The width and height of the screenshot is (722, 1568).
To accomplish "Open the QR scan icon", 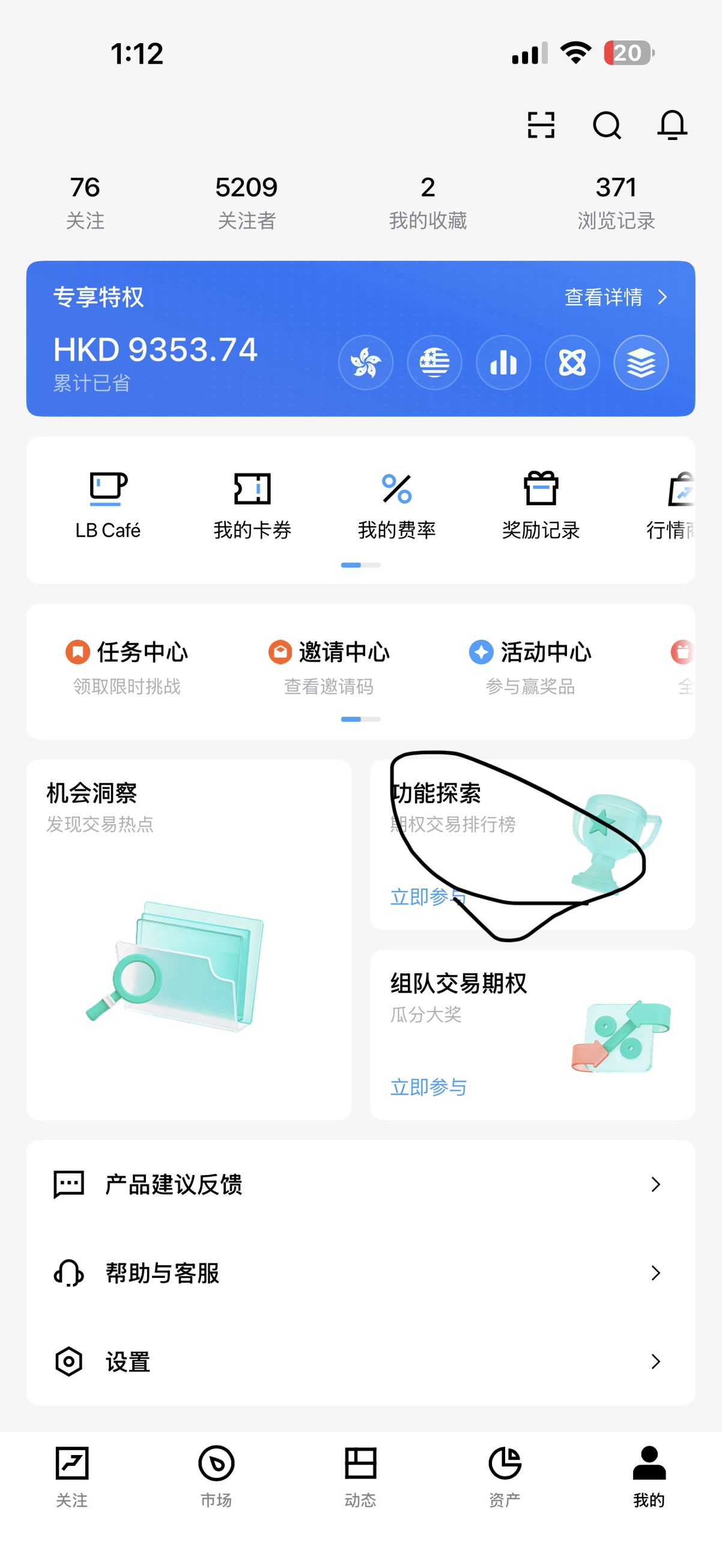I will click(541, 126).
